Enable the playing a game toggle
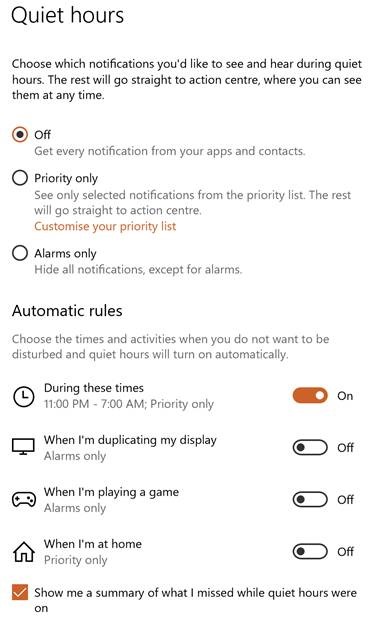This screenshot has height=623, width=371. [310, 499]
